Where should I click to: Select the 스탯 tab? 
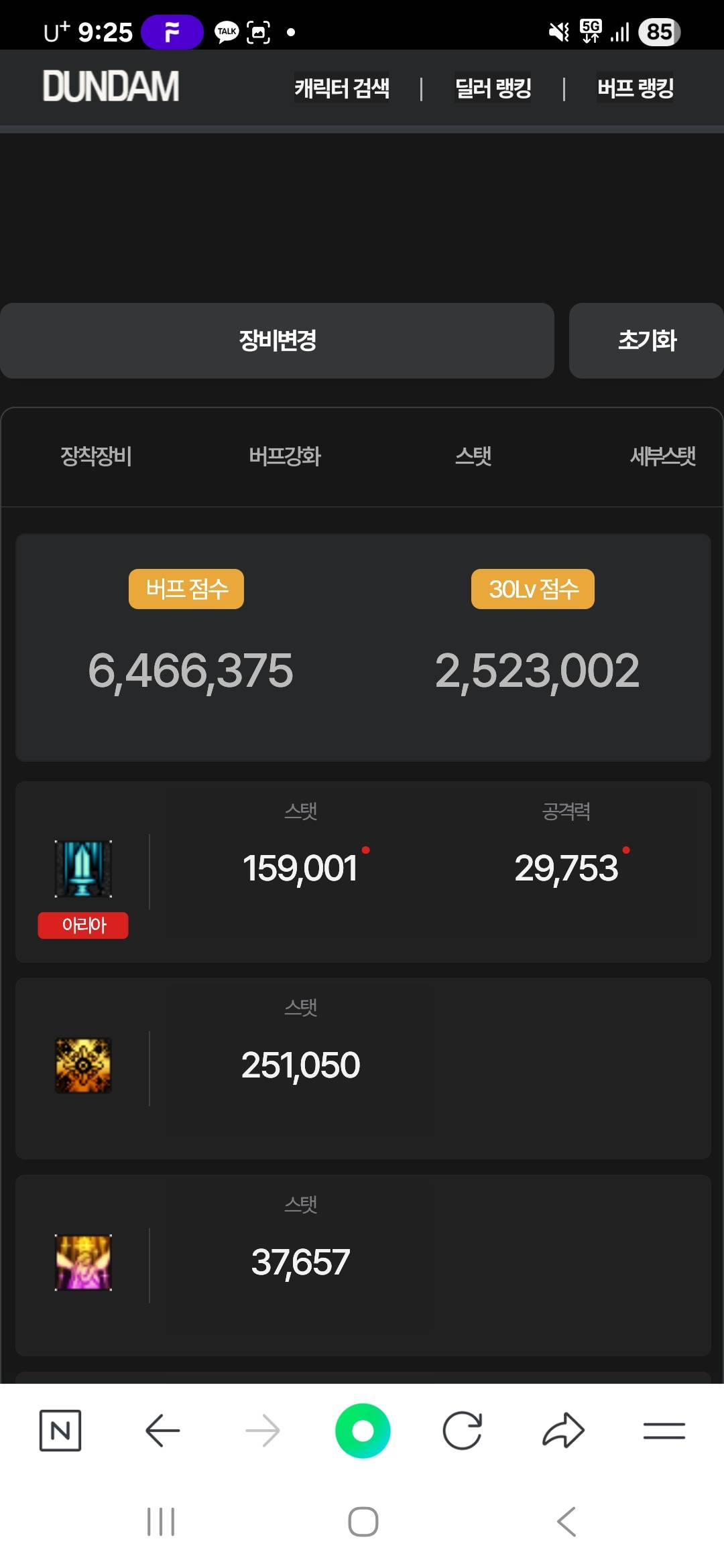[x=473, y=456]
